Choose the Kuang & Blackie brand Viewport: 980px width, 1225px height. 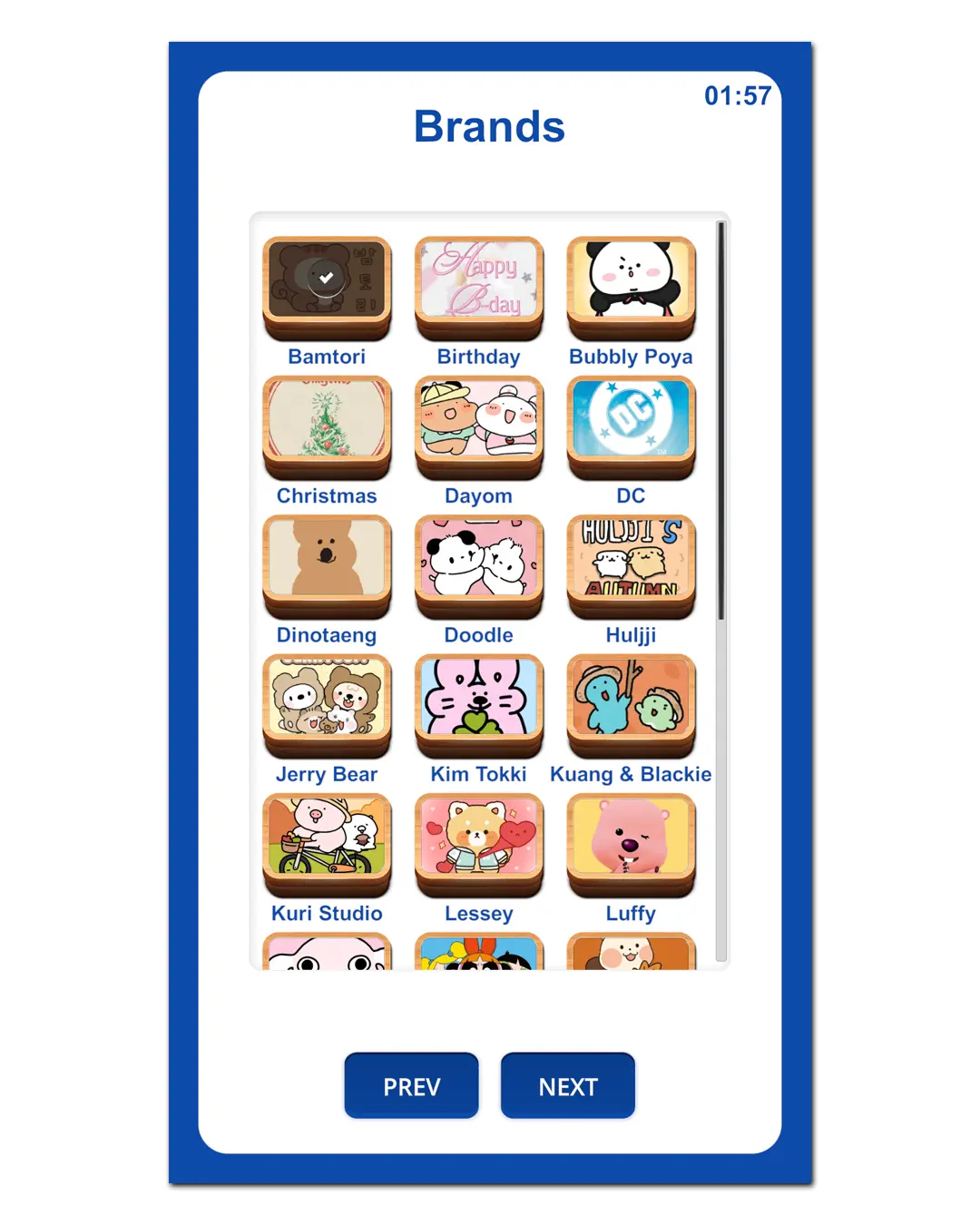(x=631, y=699)
